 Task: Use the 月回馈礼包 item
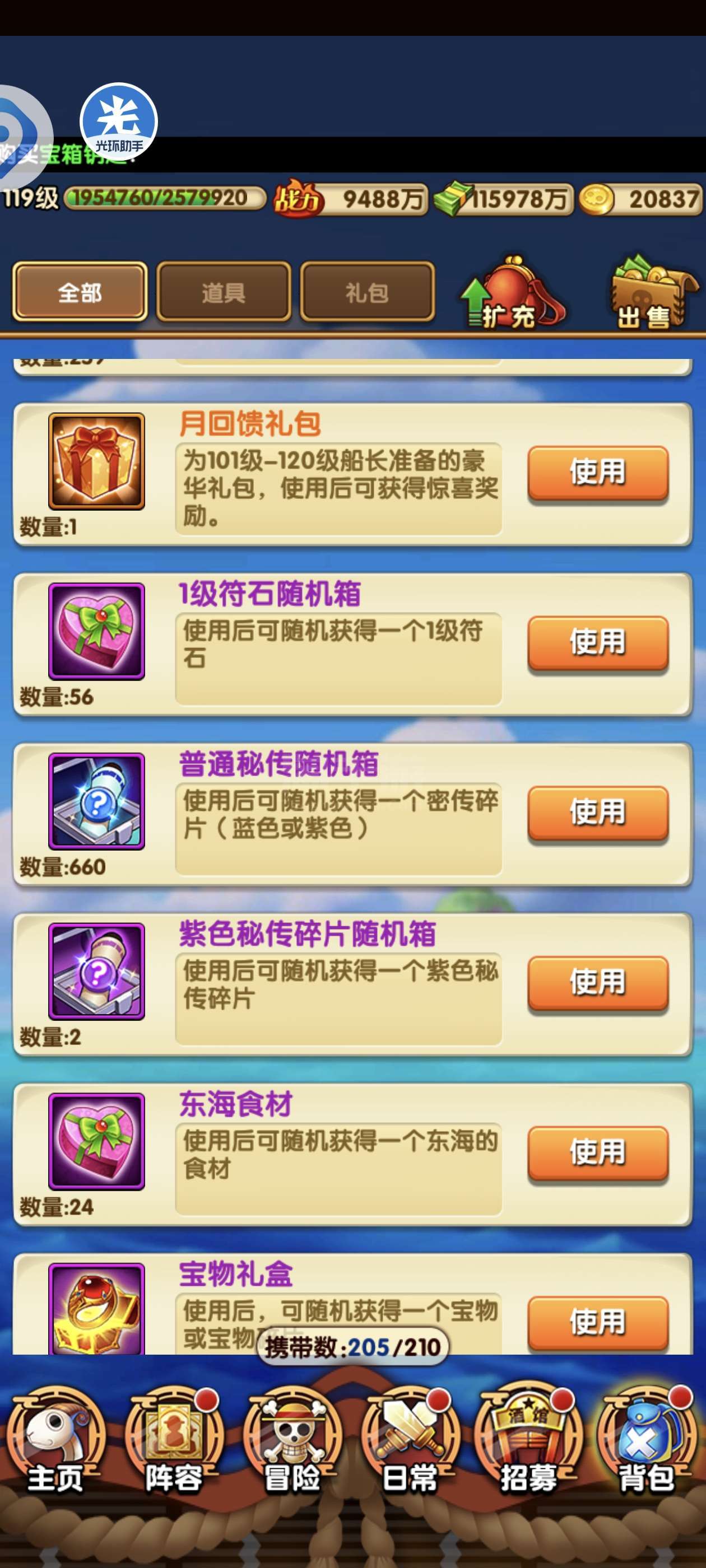[x=597, y=473]
